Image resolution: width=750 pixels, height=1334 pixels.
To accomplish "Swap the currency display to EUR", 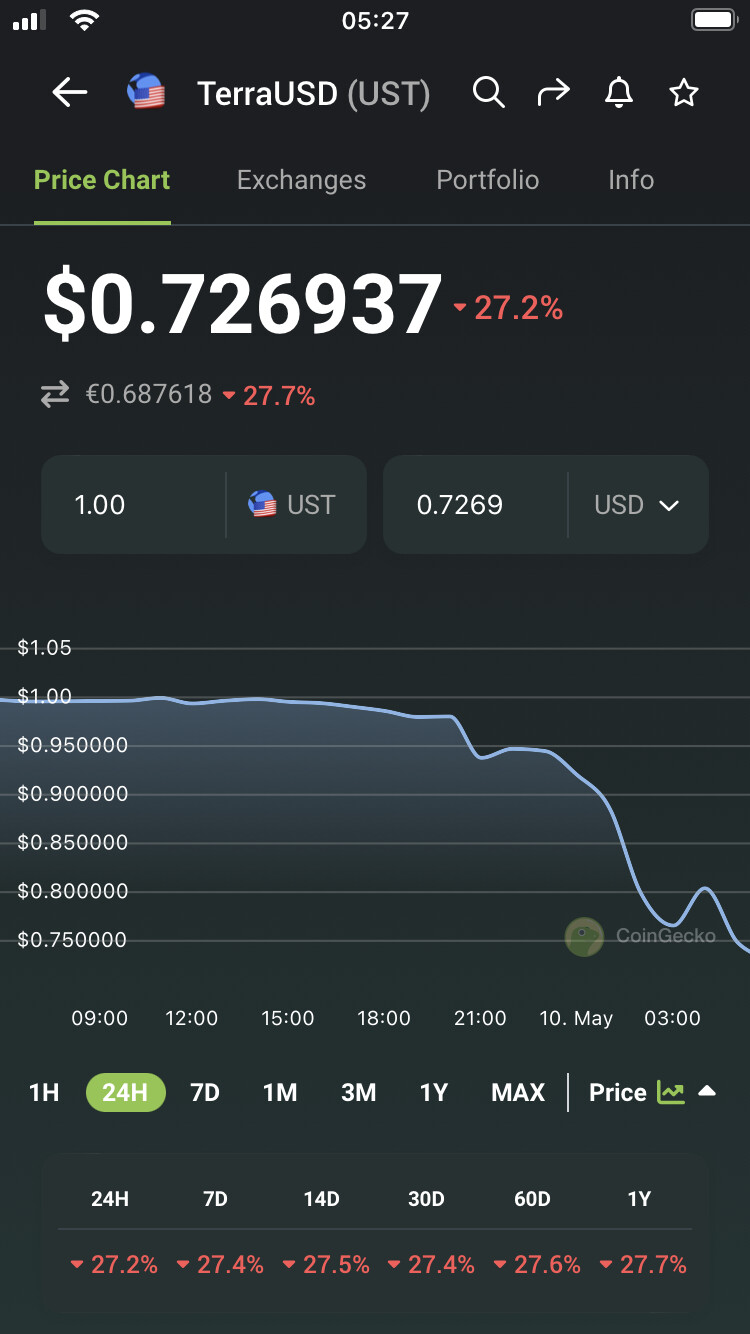I will tap(55, 395).
